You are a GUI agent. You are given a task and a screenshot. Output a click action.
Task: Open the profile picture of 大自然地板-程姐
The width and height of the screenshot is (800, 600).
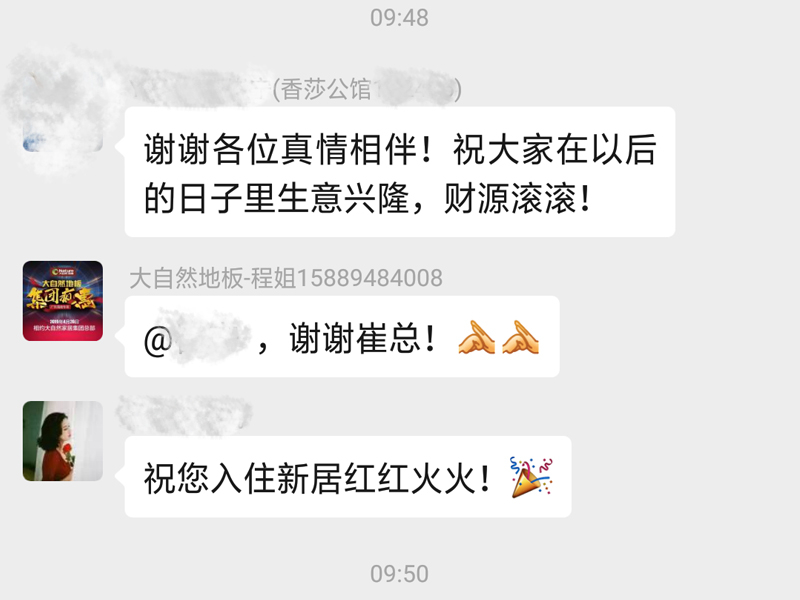[63, 301]
